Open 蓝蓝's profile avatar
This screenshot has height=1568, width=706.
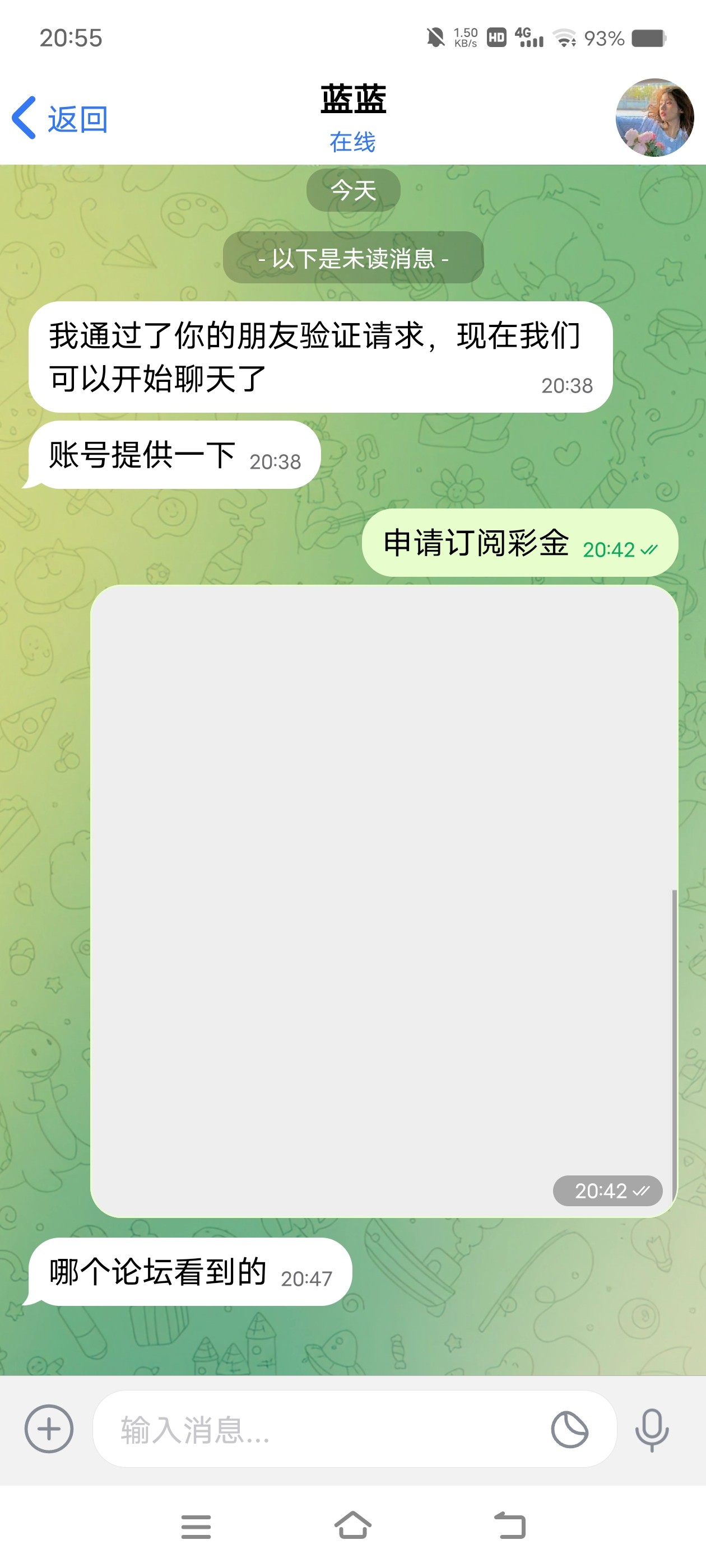coord(654,118)
